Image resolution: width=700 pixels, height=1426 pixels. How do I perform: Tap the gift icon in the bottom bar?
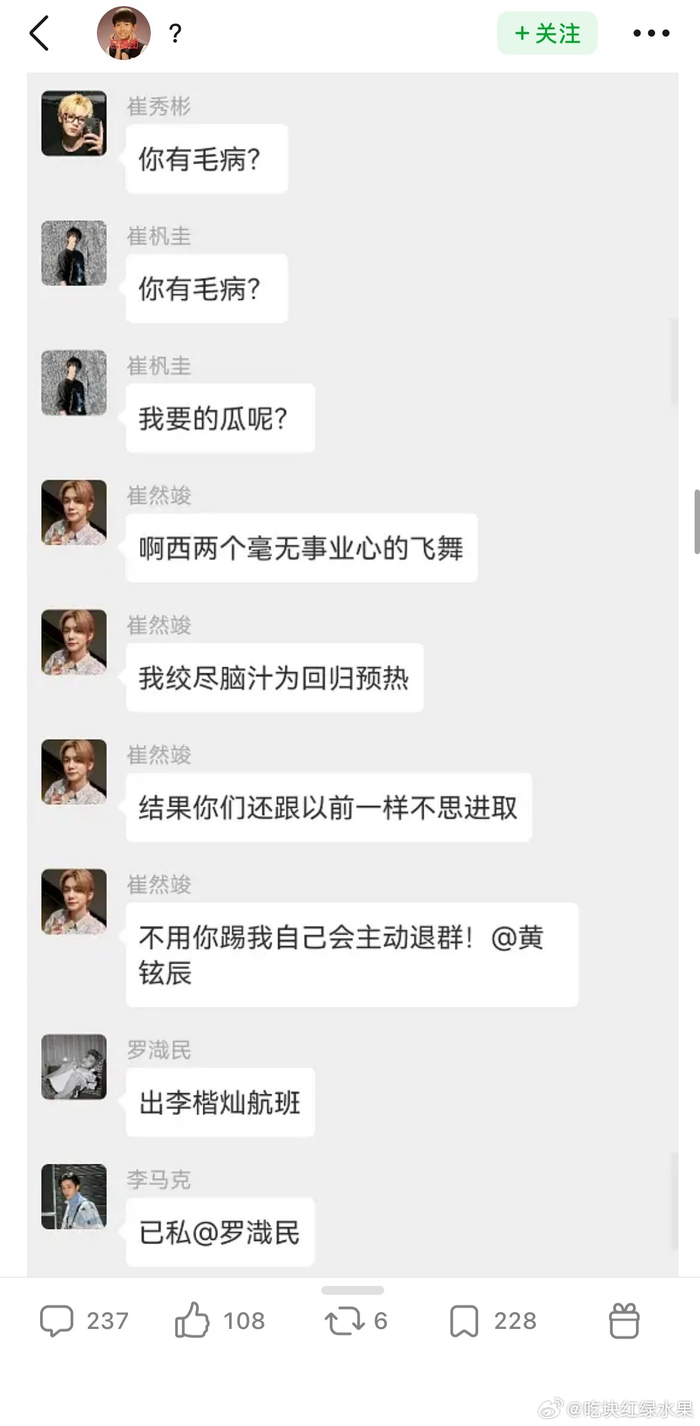pos(624,1321)
